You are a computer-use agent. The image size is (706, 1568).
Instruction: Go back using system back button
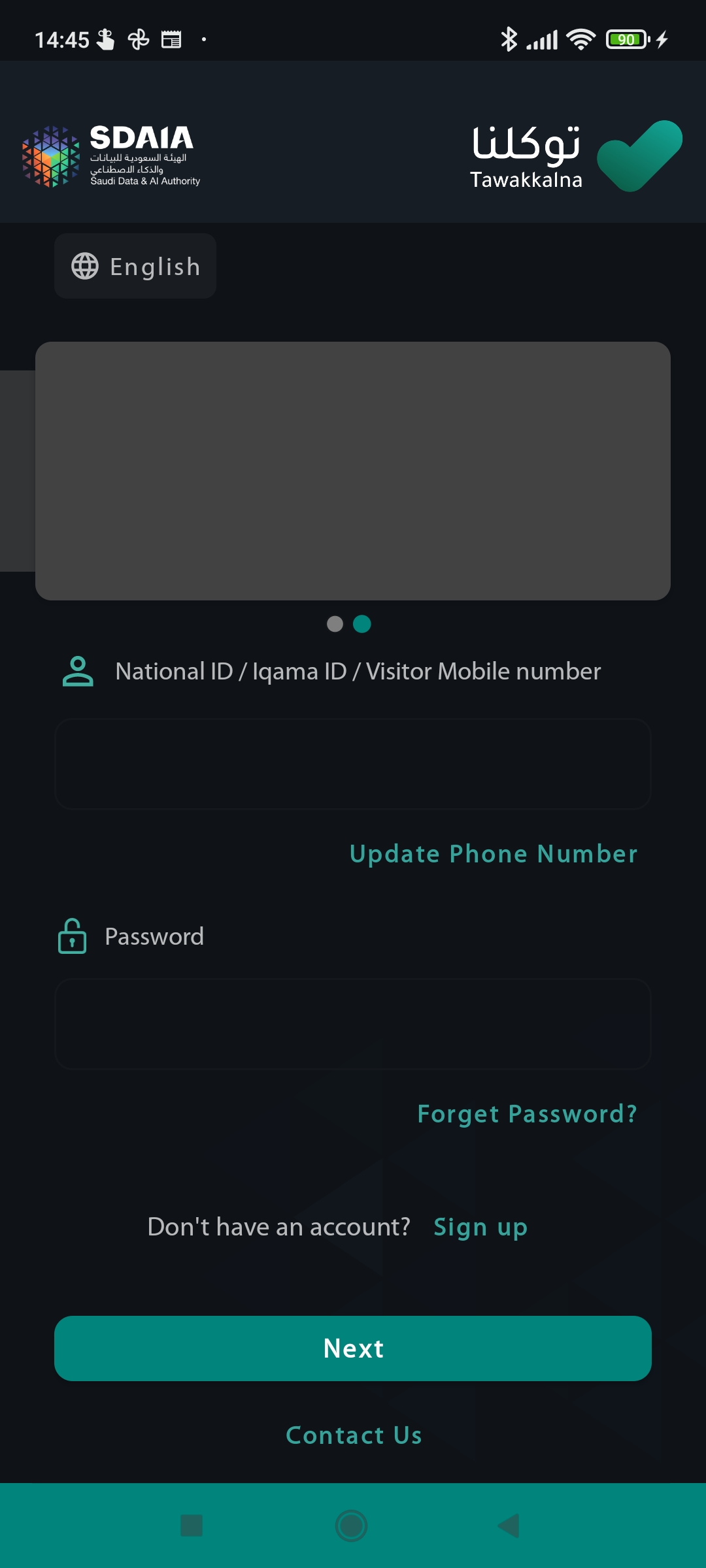coord(509,1526)
